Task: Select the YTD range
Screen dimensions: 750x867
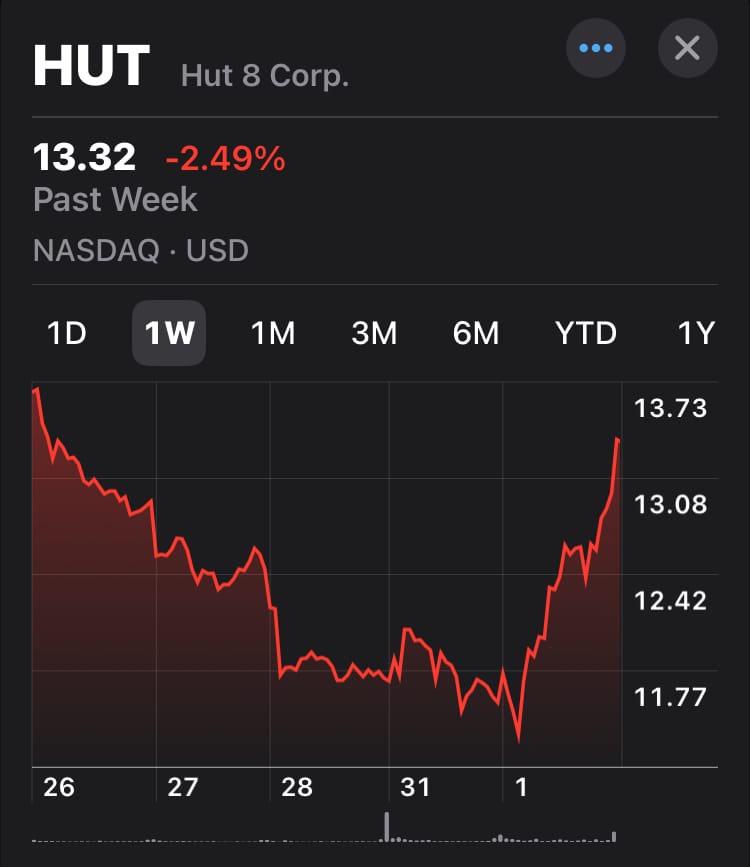Action: 586,333
